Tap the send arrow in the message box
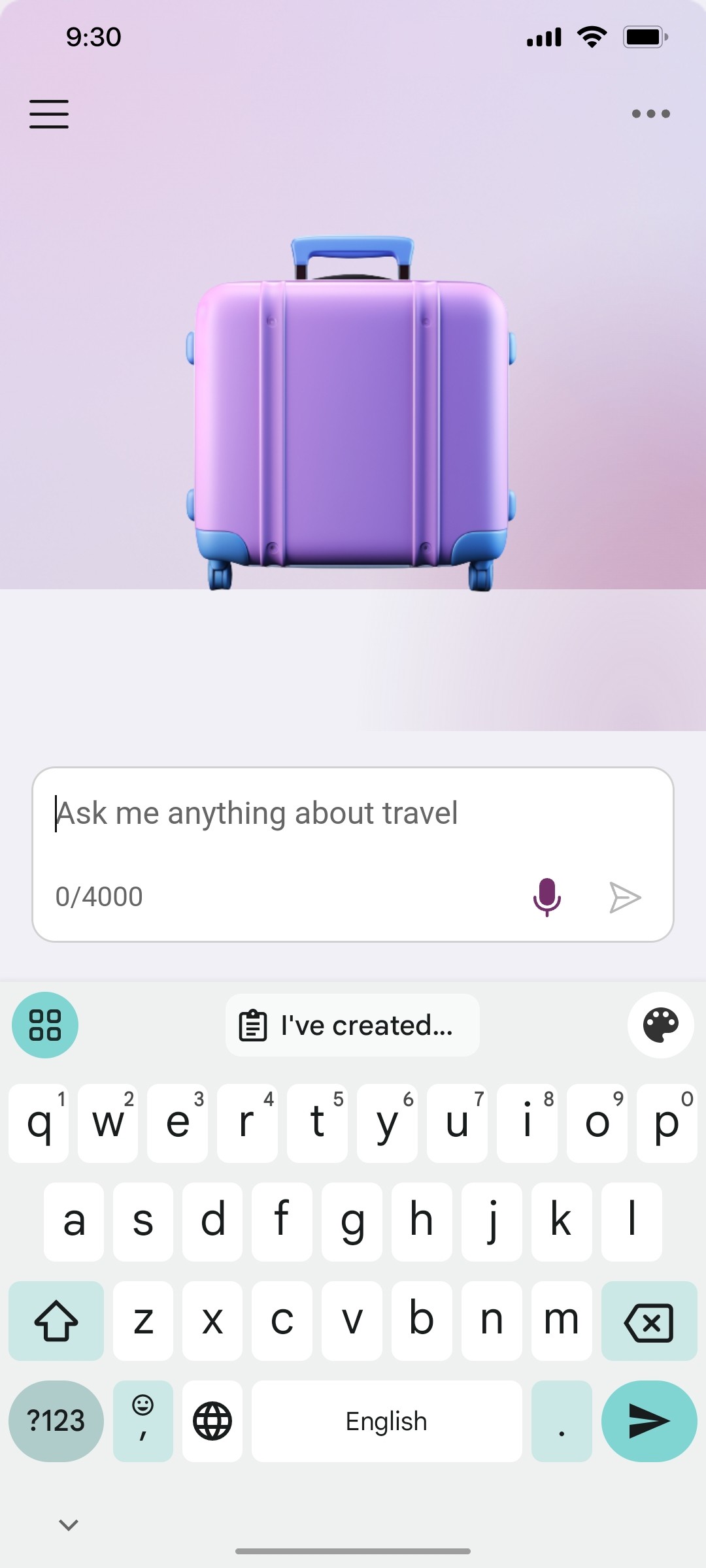 click(624, 896)
